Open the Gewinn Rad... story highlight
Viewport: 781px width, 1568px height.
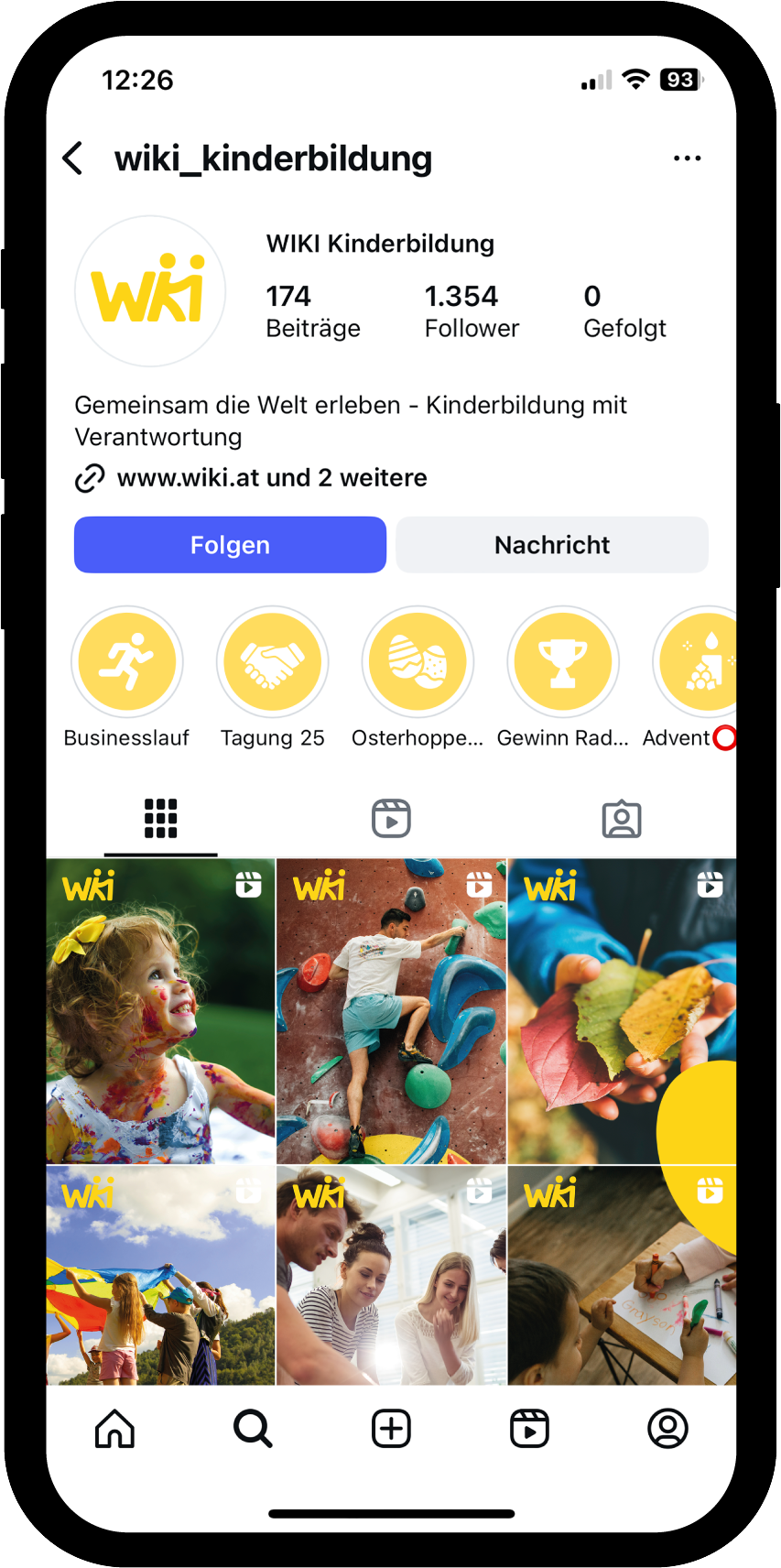pos(563,661)
